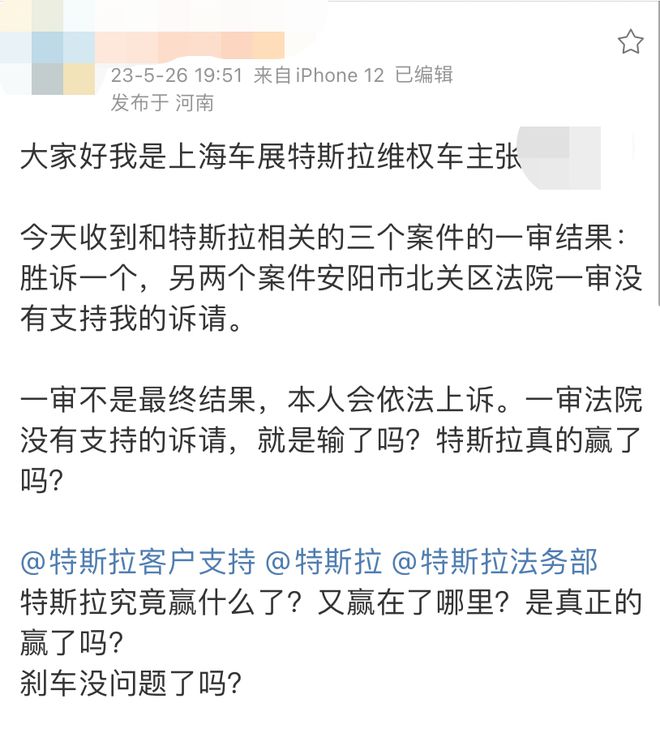Open the @特斯拉客户支持 mention link
The width and height of the screenshot is (660, 733).
click(x=138, y=561)
